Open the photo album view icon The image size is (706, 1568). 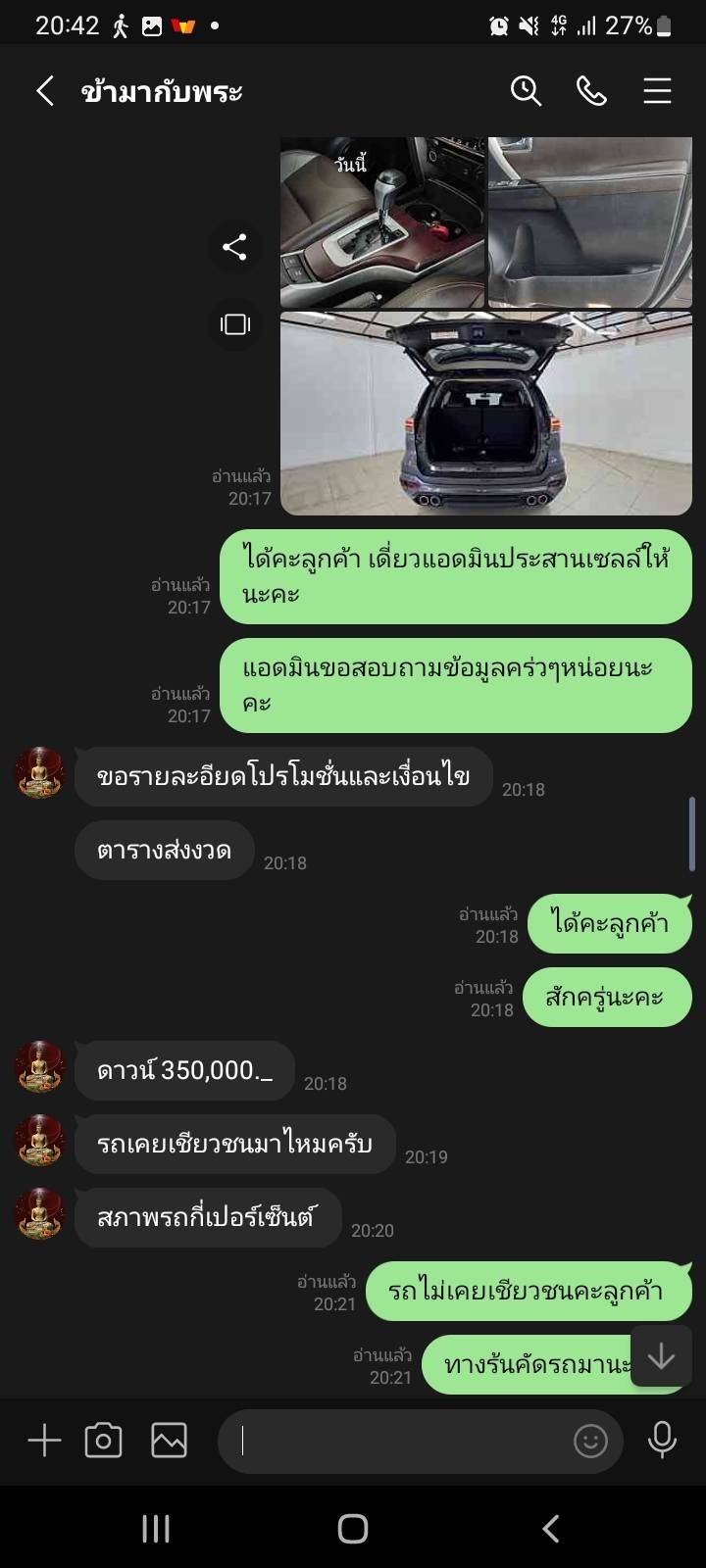click(x=234, y=323)
